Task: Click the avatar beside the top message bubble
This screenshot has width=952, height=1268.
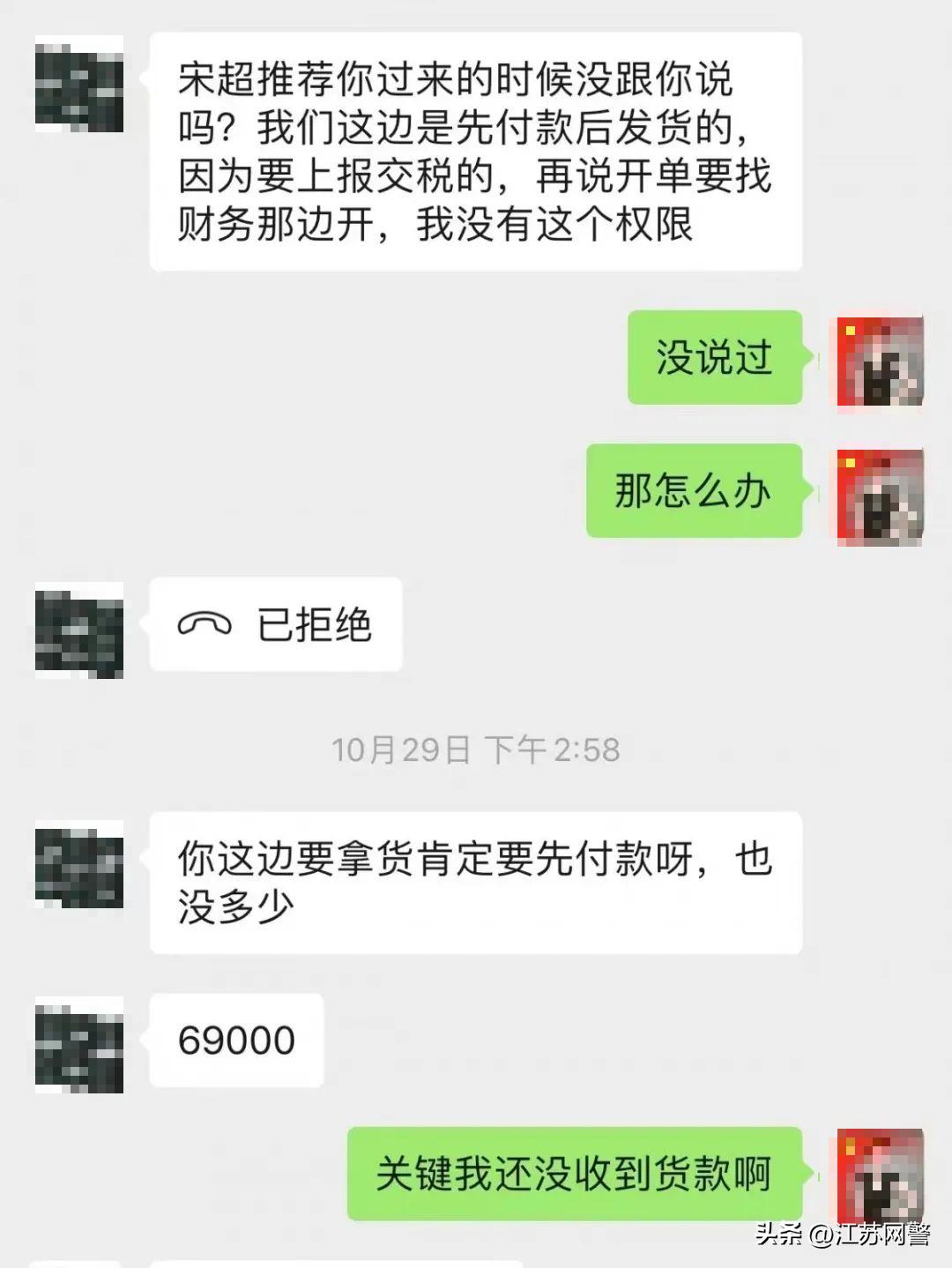Action: pyautogui.click(x=79, y=84)
